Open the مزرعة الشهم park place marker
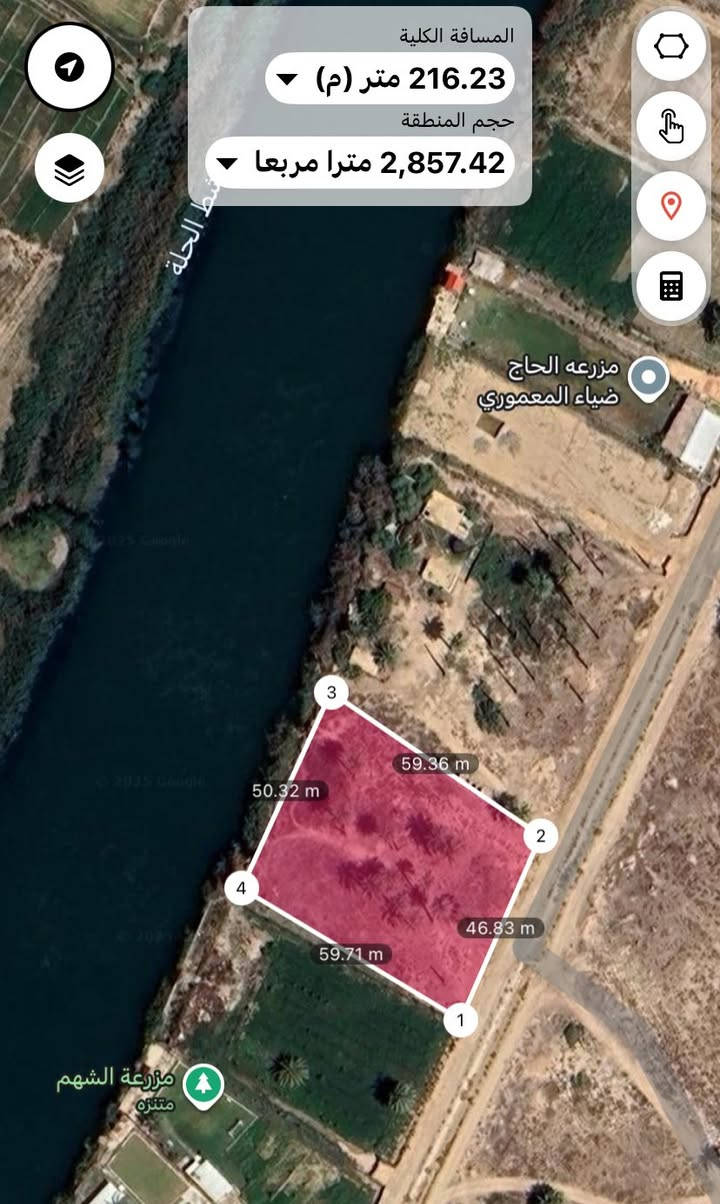This screenshot has width=720, height=1204. pyautogui.click(x=204, y=1084)
